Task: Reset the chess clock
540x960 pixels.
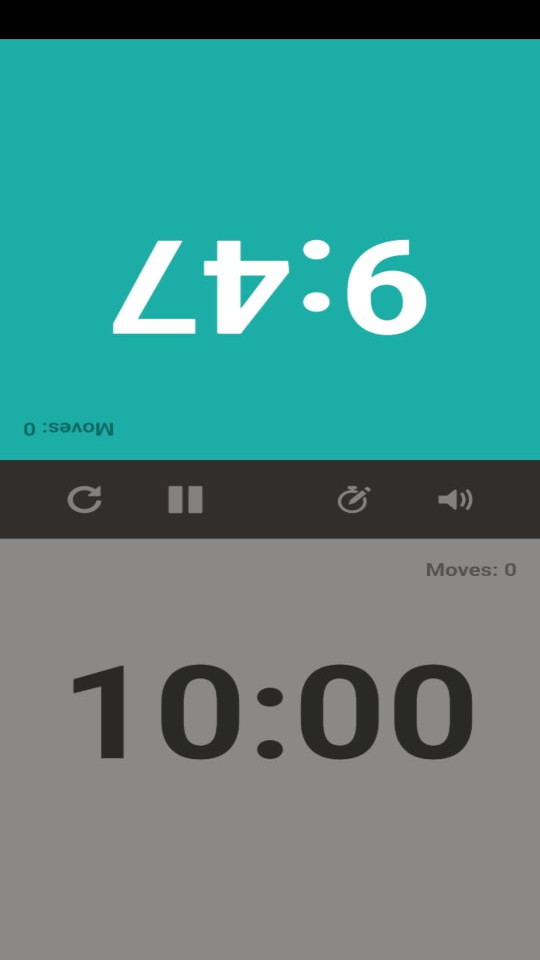Action: (84, 500)
